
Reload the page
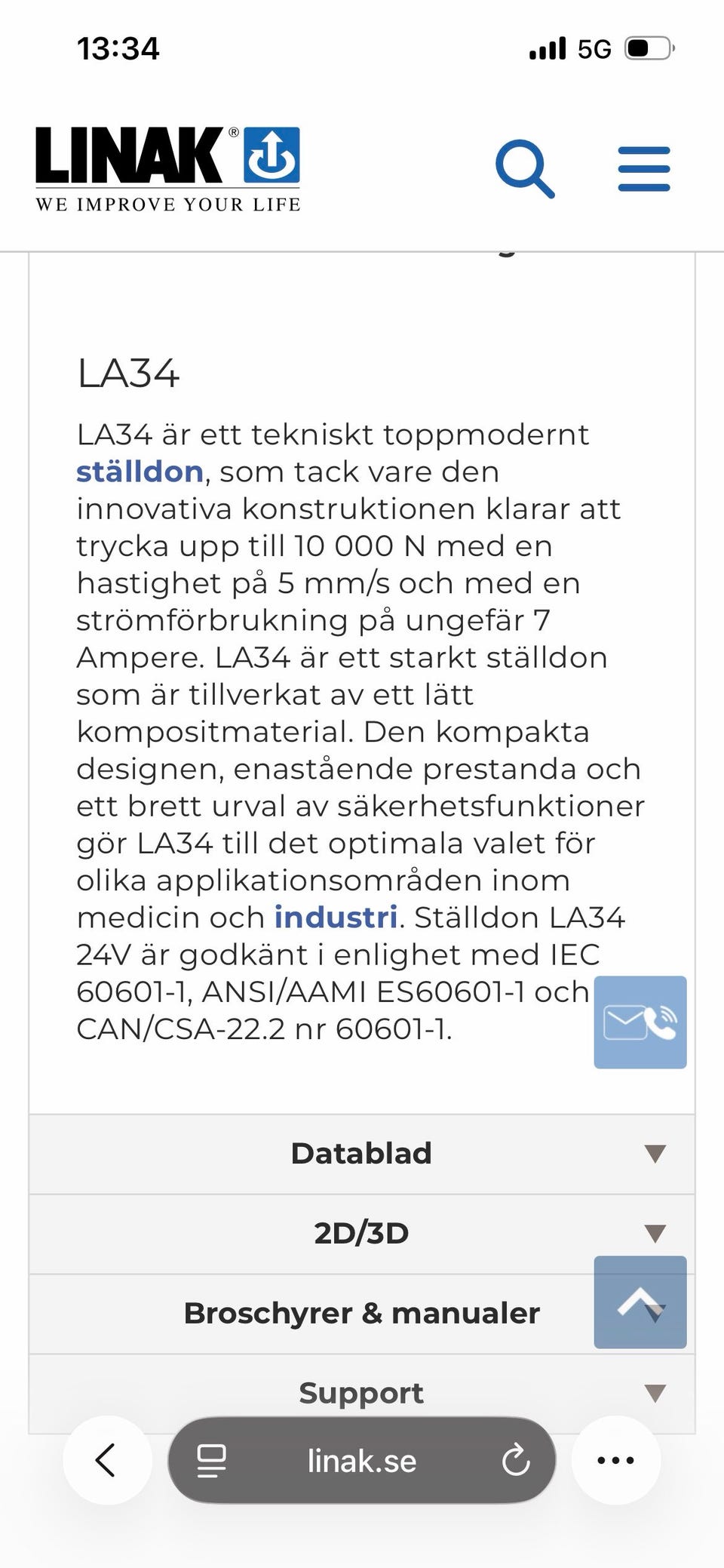(x=516, y=1460)
